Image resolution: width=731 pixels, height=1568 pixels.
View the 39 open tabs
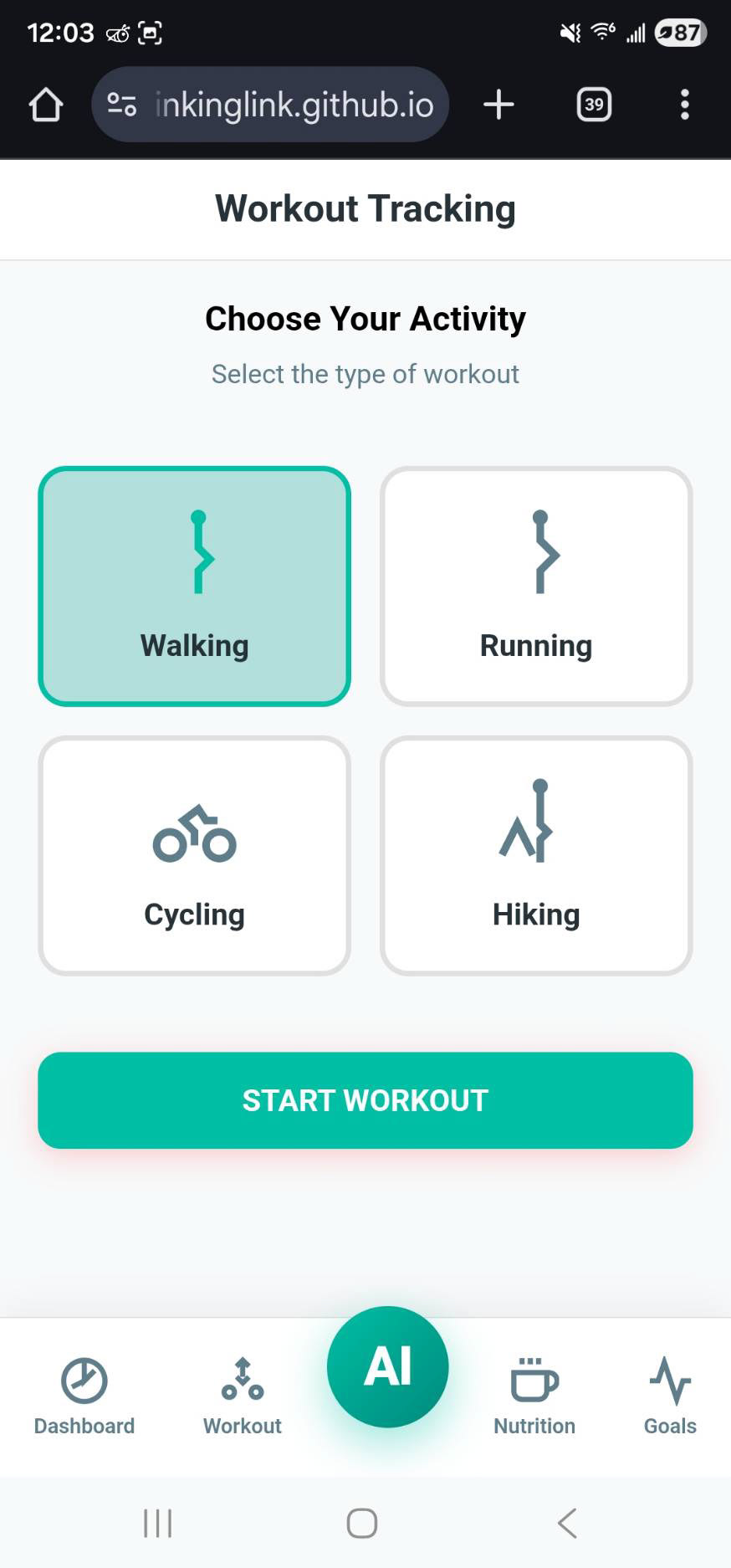click(594, 105)
